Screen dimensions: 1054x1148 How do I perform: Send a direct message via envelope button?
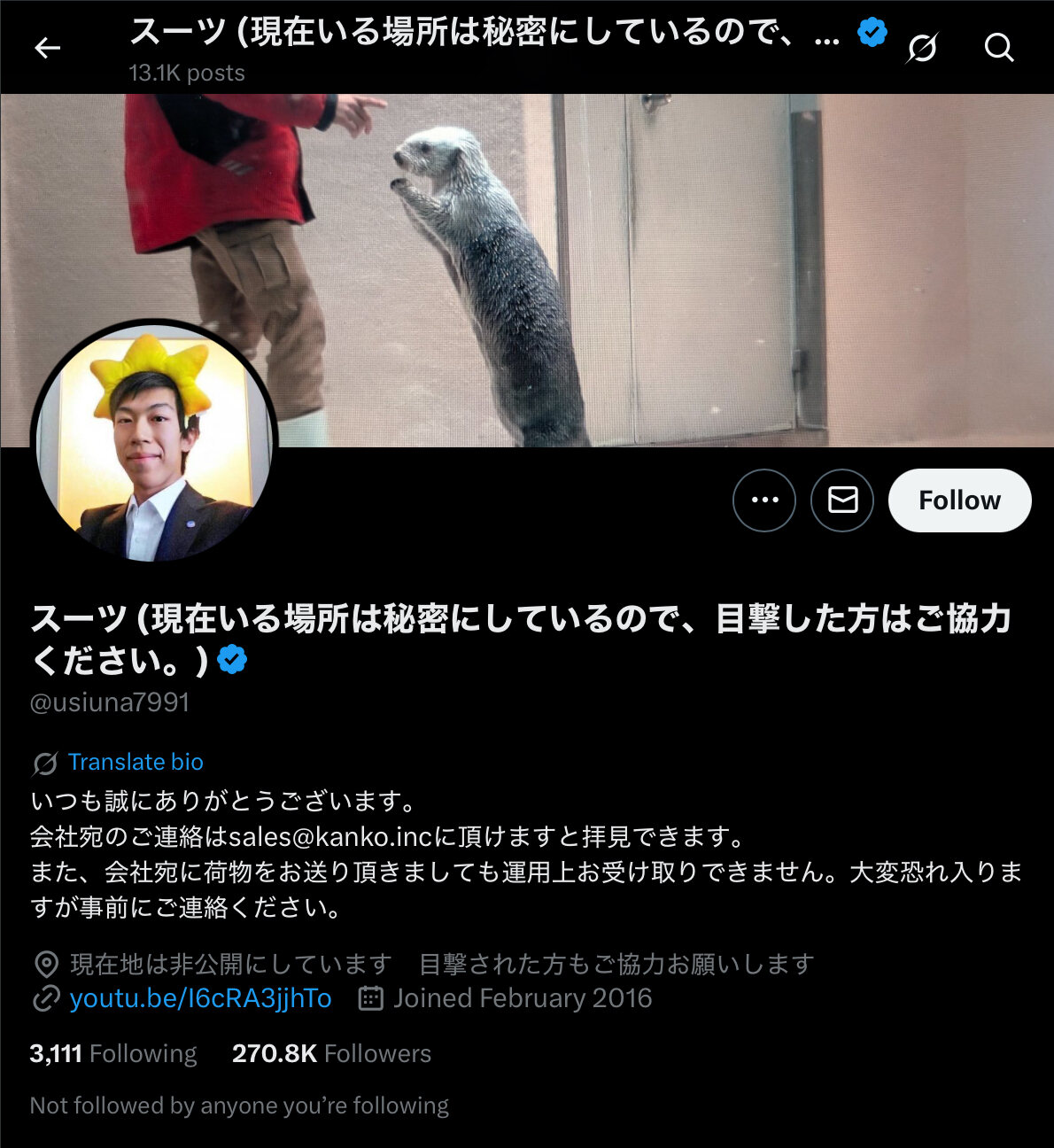tap(842, 500)
